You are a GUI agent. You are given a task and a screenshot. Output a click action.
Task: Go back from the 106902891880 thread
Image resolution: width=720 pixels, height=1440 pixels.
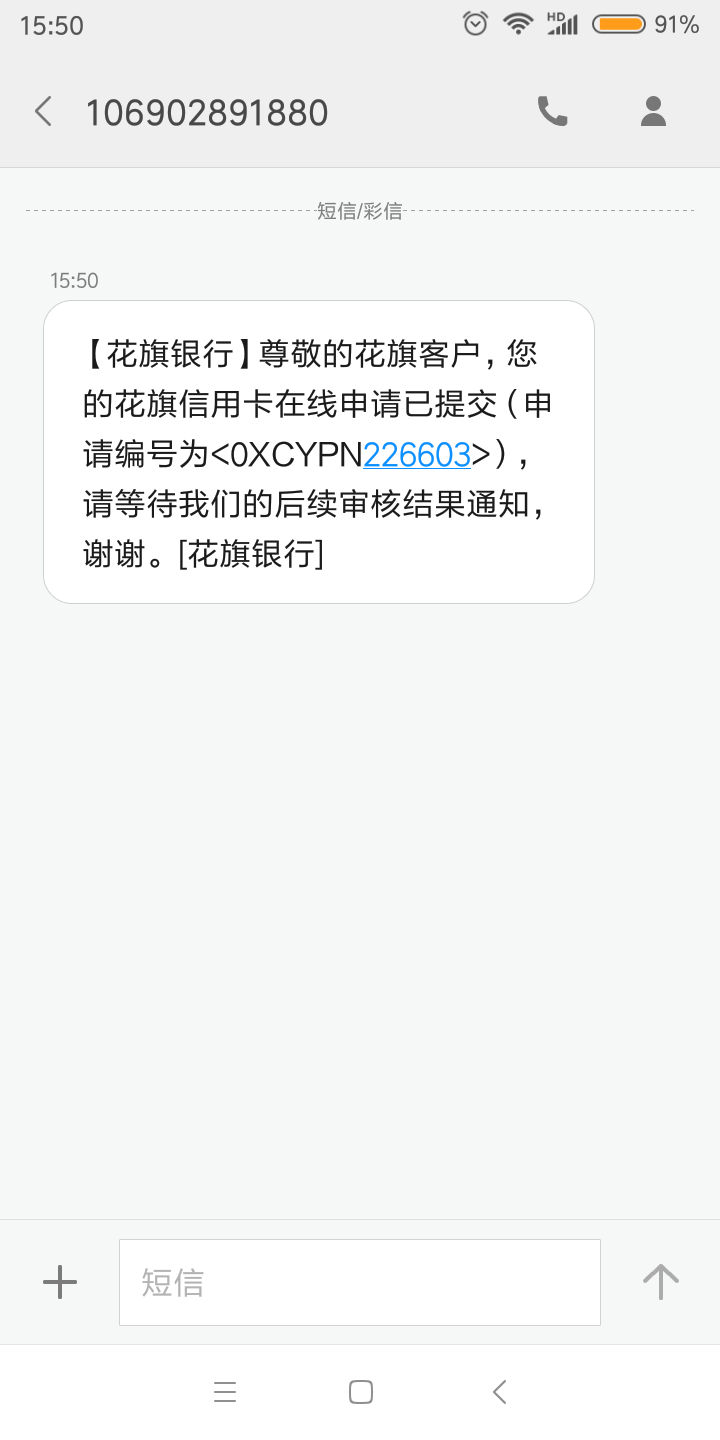pos(43,111)
